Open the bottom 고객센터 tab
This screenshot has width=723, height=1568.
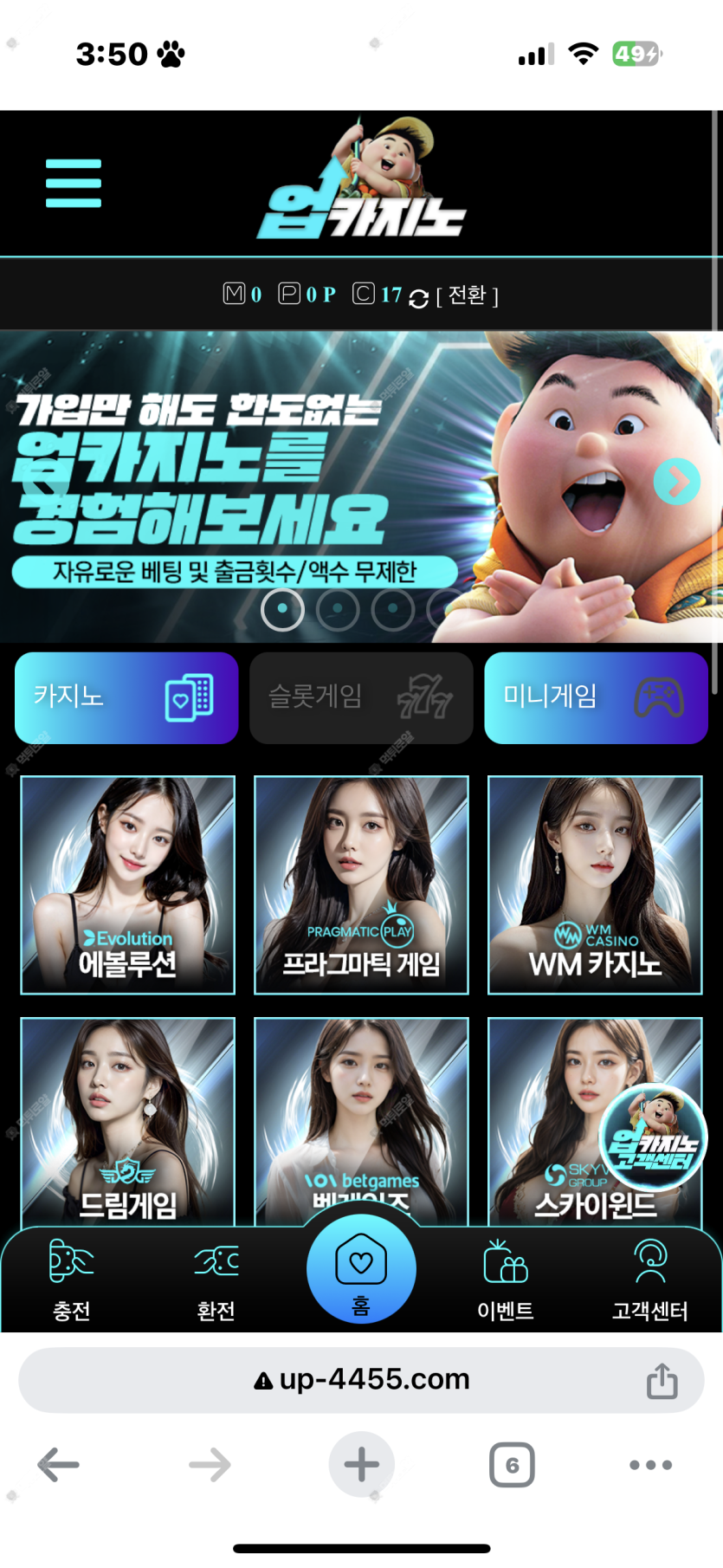650,1280
